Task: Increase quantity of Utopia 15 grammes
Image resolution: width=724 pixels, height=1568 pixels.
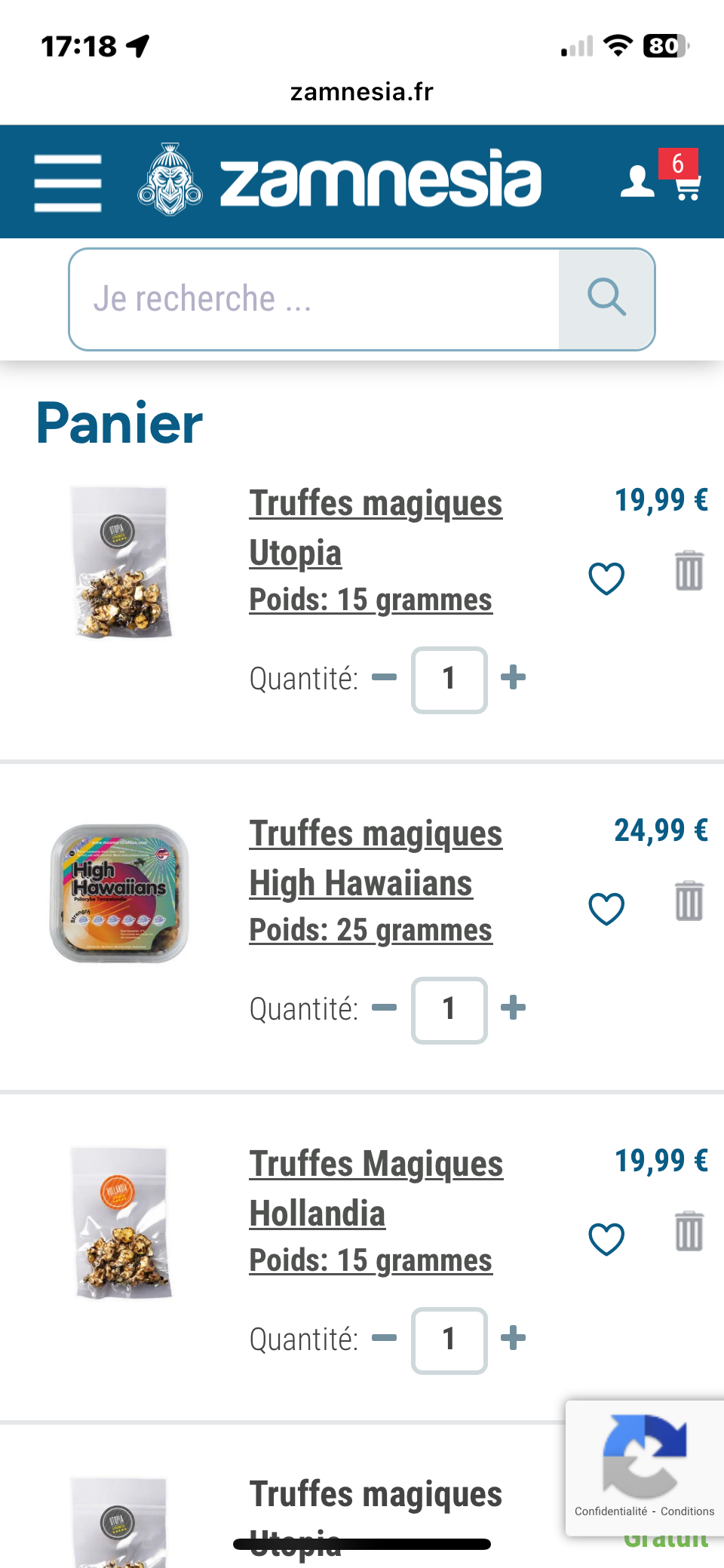Action: point(514,677)
